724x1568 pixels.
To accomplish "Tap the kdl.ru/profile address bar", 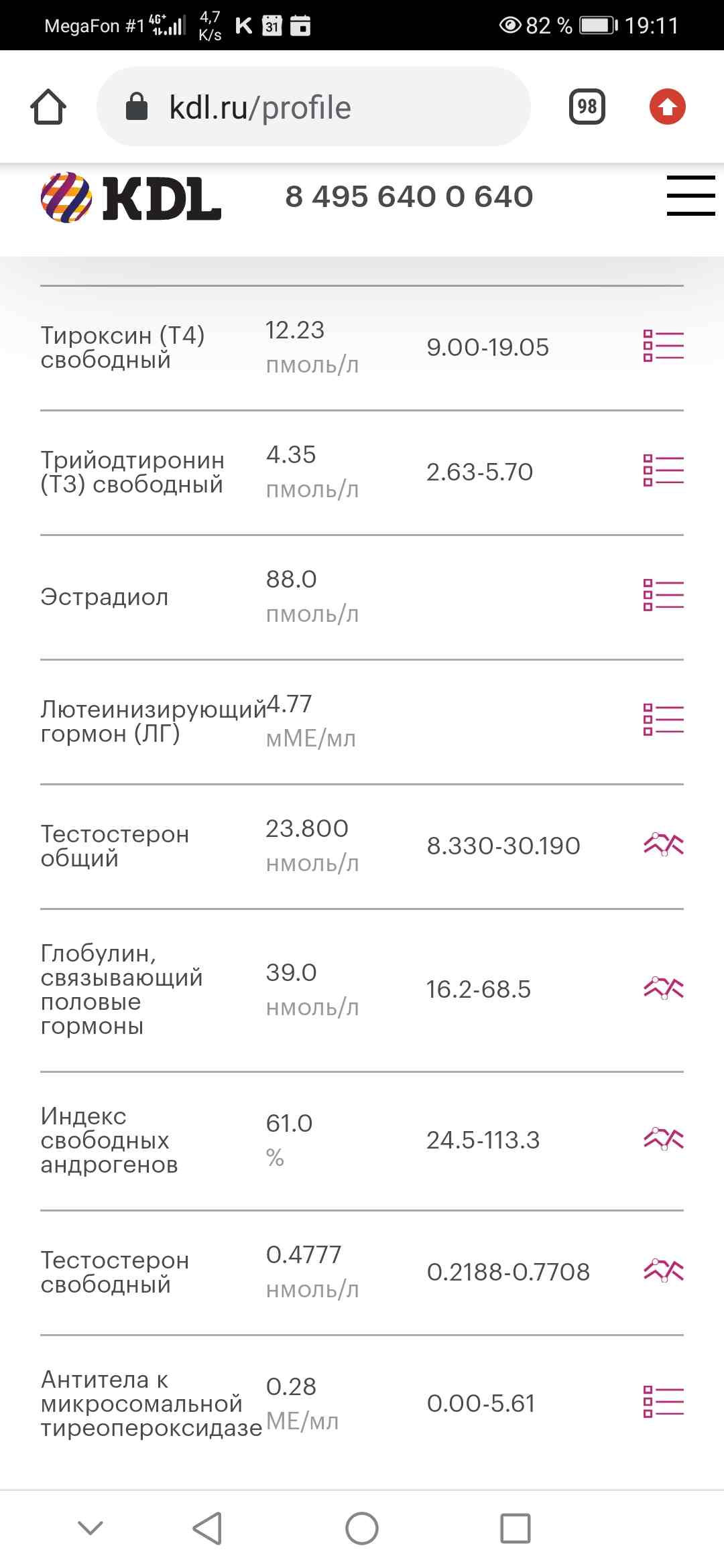I will [x=314, y=107].
